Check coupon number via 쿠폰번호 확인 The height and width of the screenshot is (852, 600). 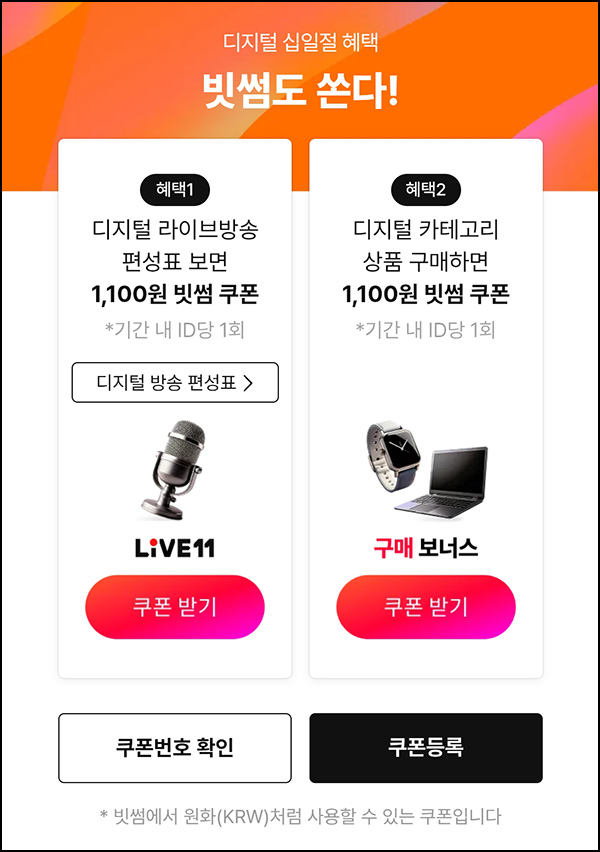175,747
